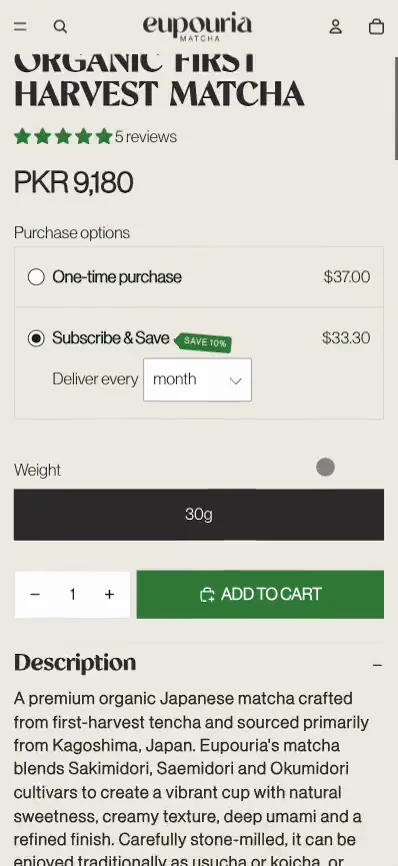398x866 pixels.
Task: Open the search icon
Action: coord(60,27)
